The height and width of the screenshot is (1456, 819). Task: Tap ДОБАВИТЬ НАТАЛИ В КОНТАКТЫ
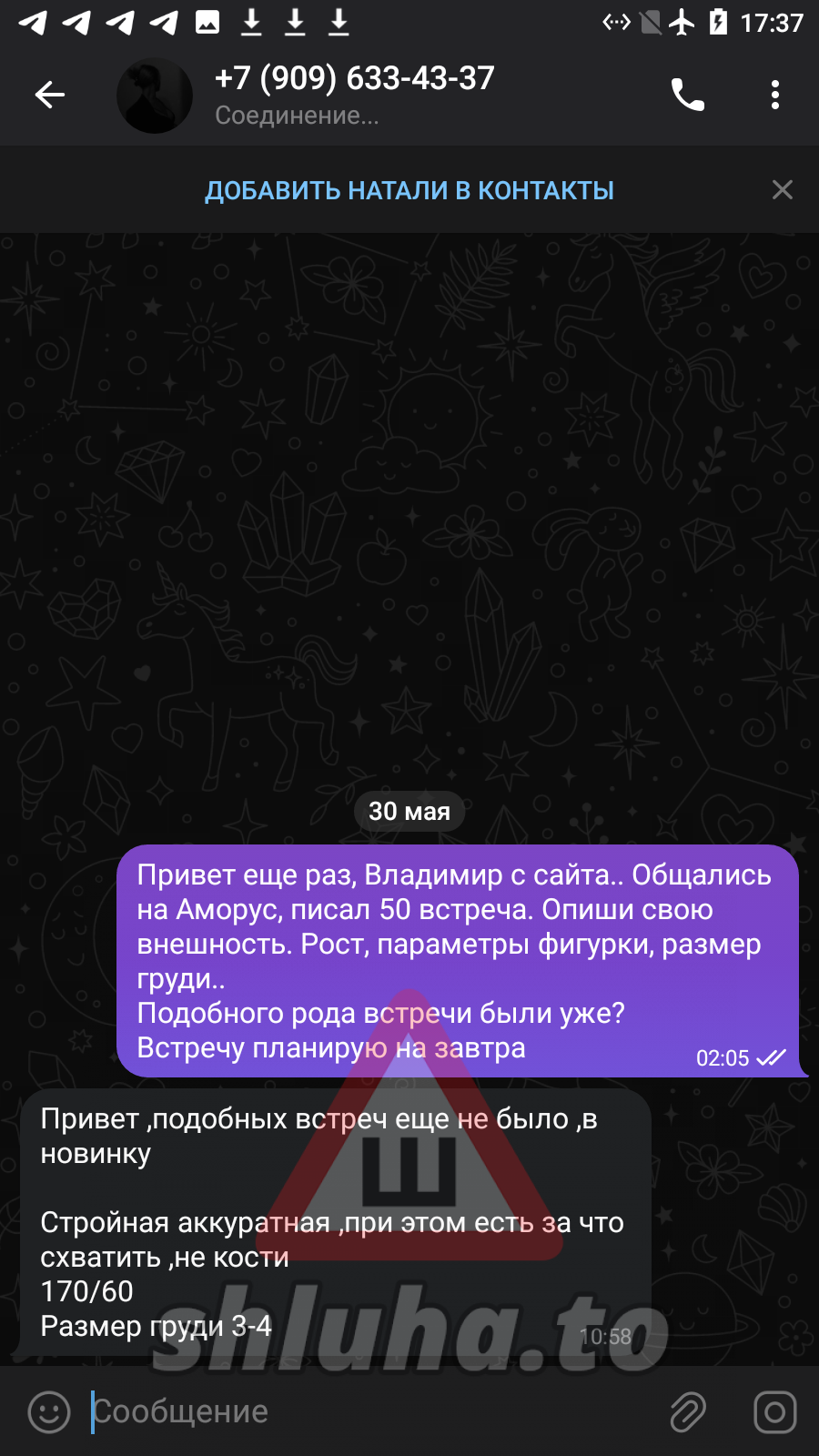tap(409, 190)
